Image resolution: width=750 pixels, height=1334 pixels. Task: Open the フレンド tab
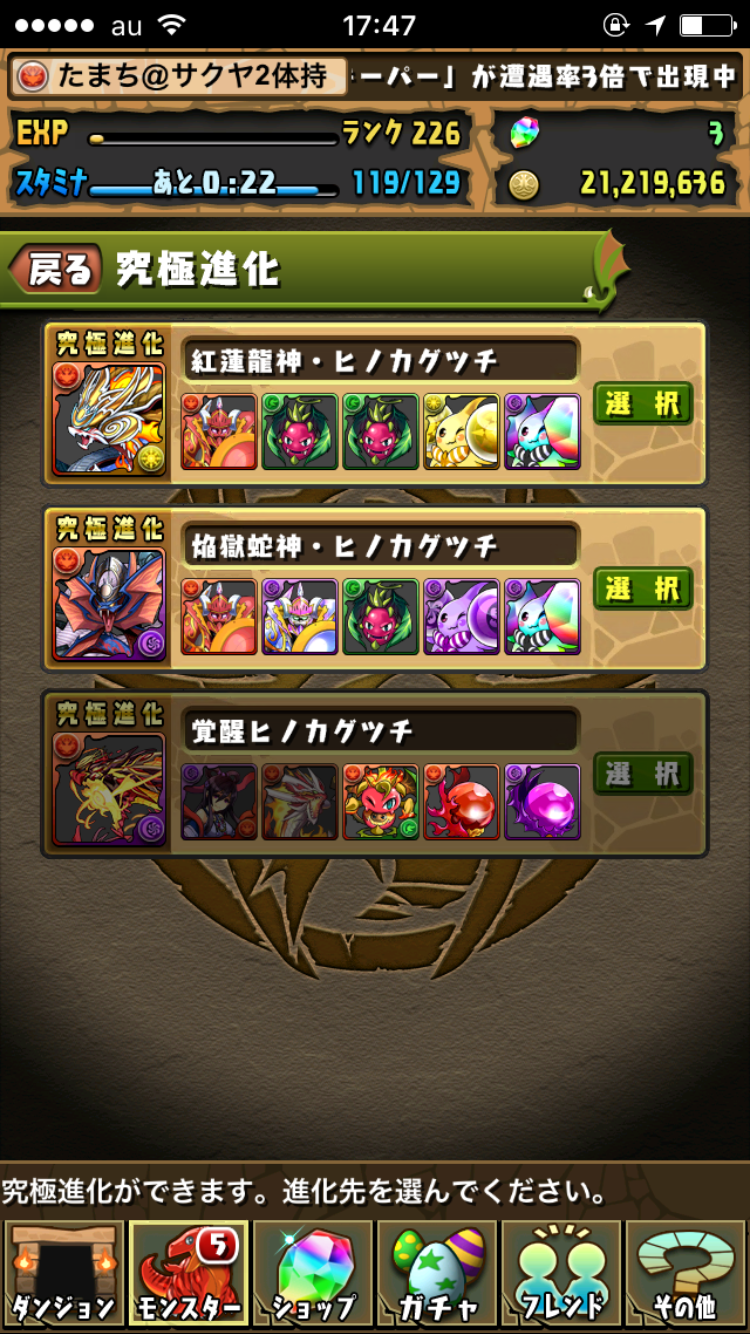click(x=561, y=1273)
